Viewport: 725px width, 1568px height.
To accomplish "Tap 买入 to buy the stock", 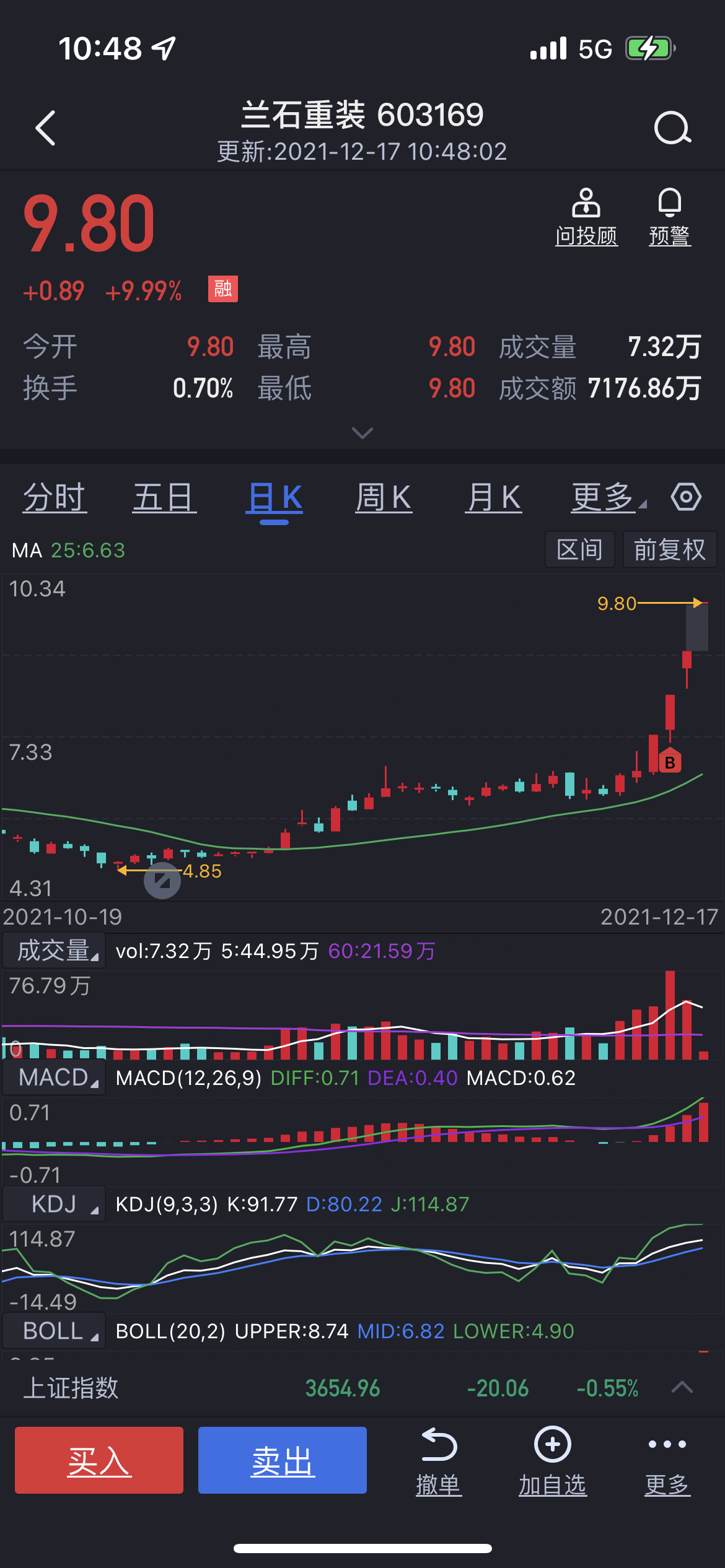I will click(x=99, y=1460).
